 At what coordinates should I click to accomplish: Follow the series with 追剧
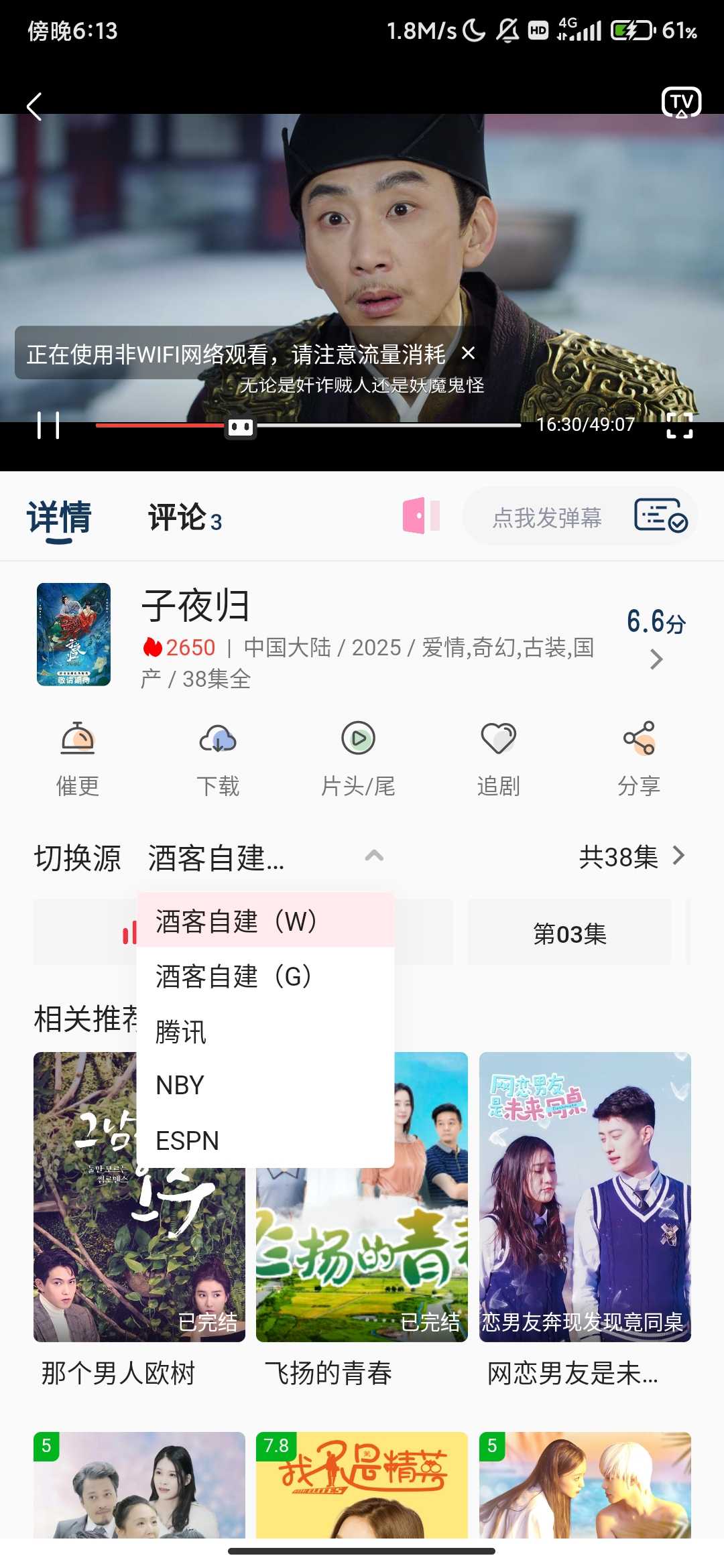[498, 759]
